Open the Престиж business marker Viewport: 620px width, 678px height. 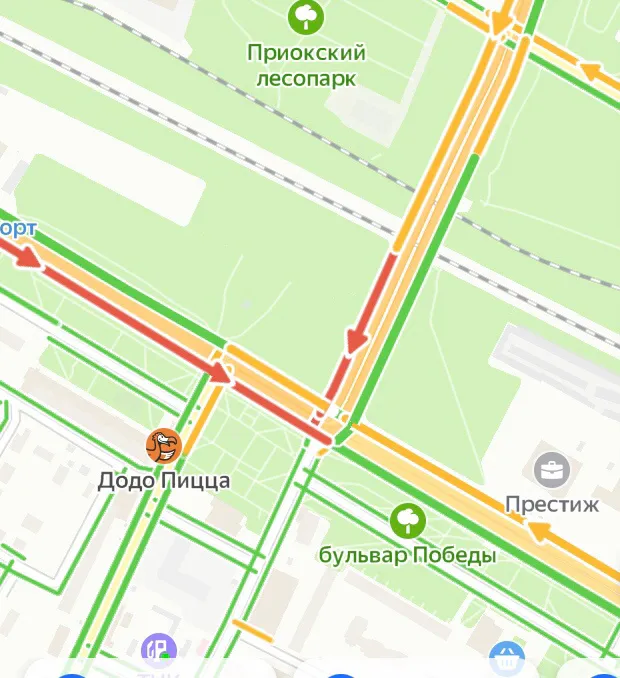coord(551,469)
